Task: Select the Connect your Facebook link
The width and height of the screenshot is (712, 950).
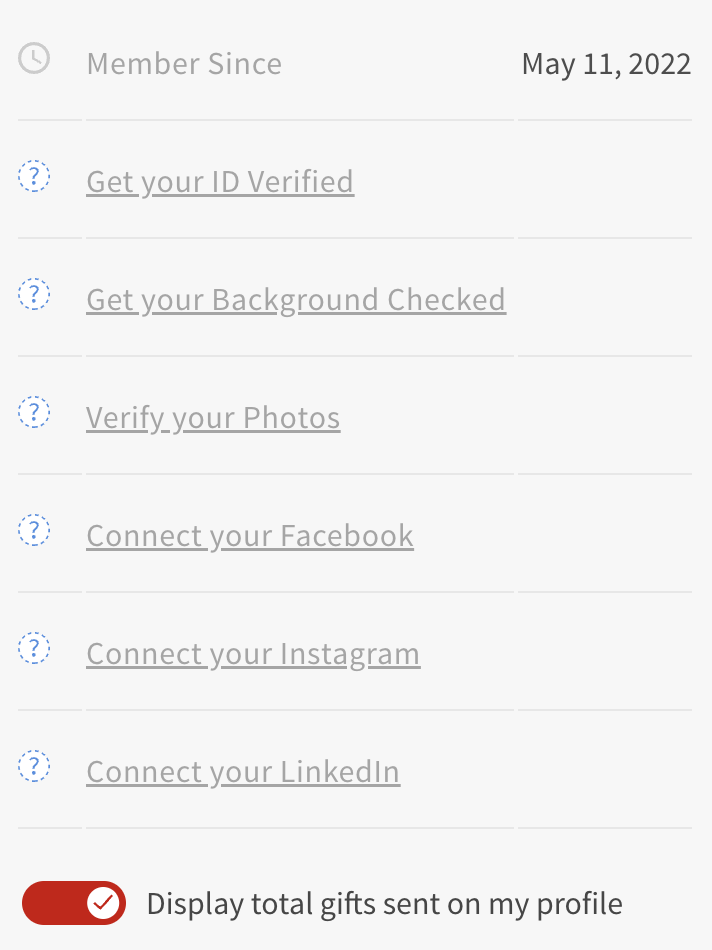Action: coord(250,536)
